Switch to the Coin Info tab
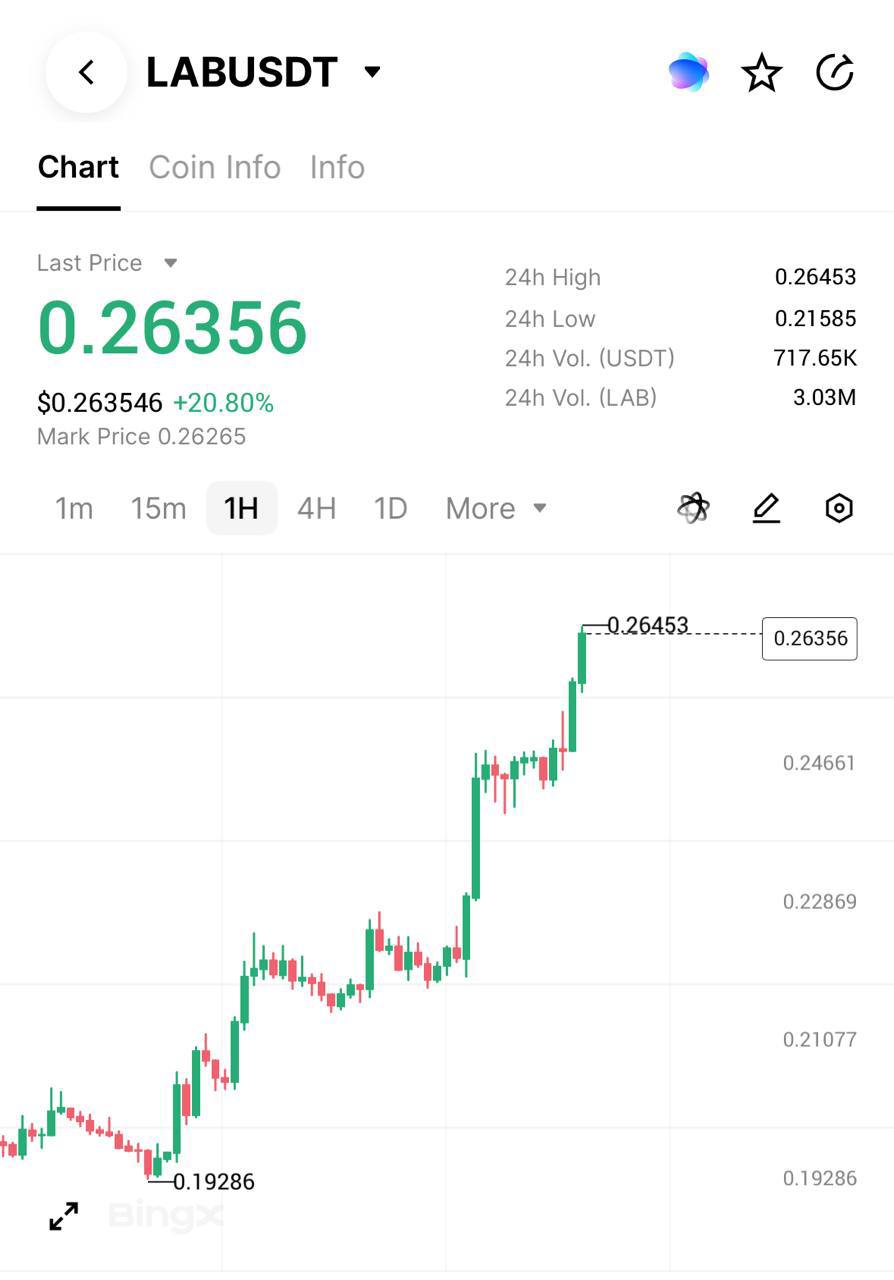The width and height of the screenshot is (894, 1280). 214,167
